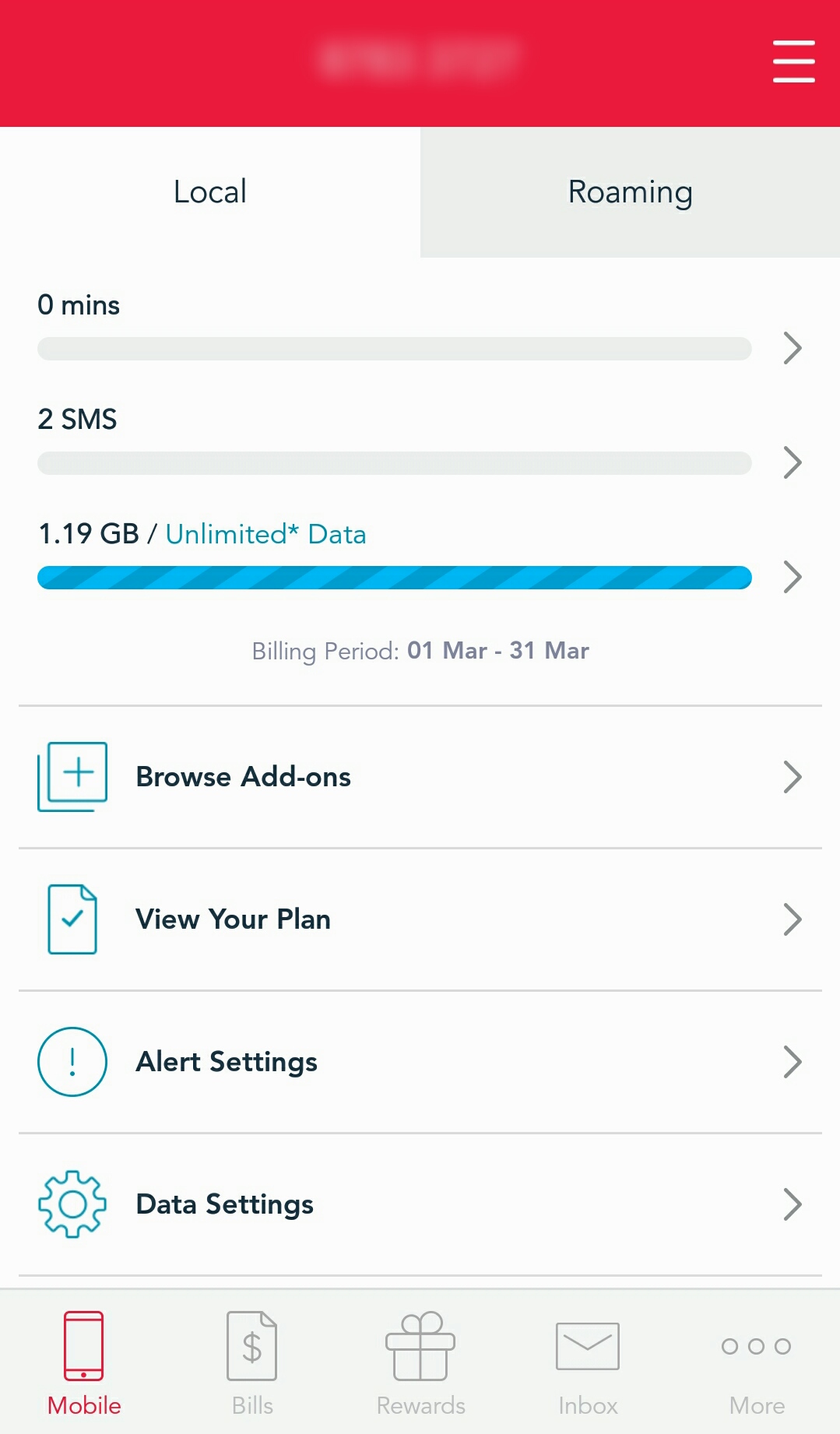Viewport: 840px width, 1434px height.
Task: Open Data Settings
Action: (x=420, y=1204)
